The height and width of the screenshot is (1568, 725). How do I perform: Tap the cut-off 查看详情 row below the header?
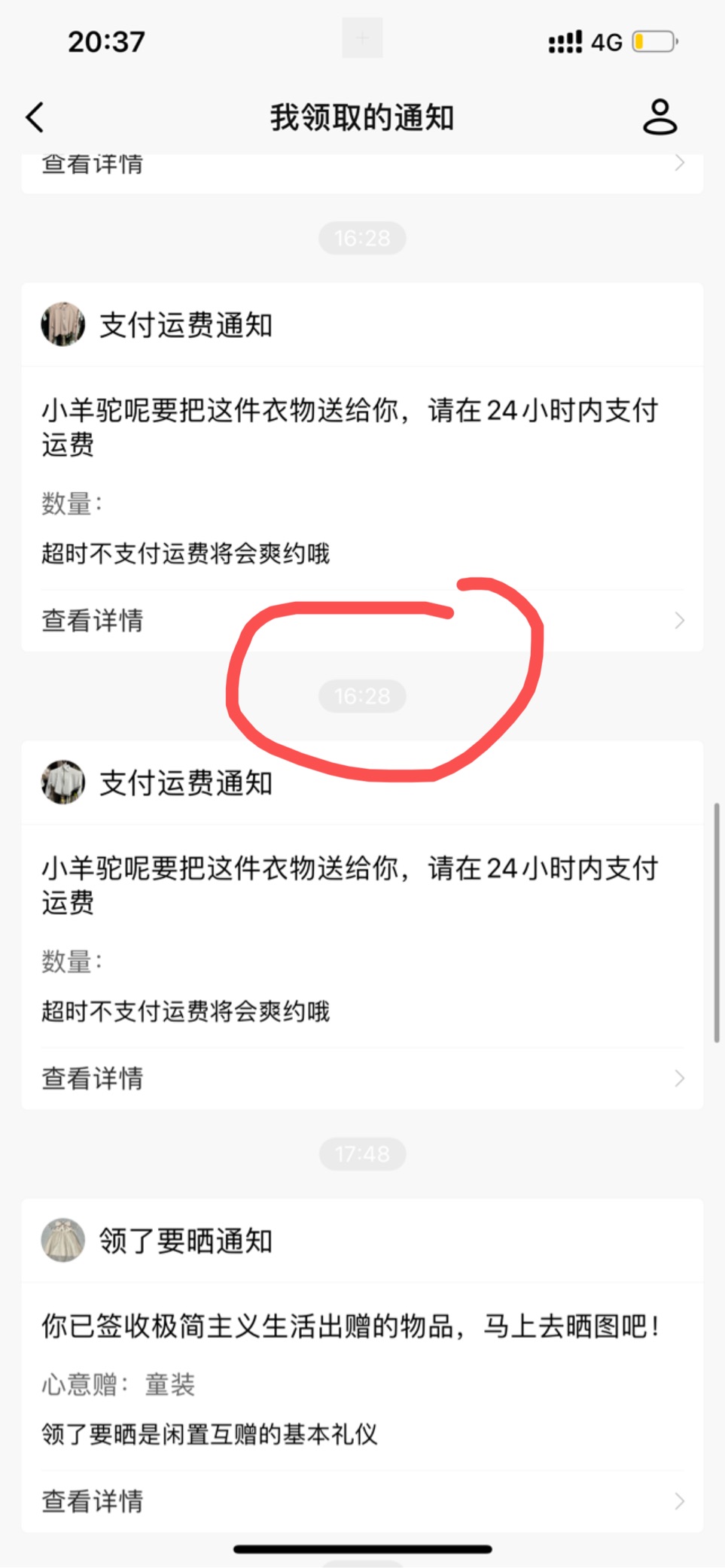[x=362, y=172]
